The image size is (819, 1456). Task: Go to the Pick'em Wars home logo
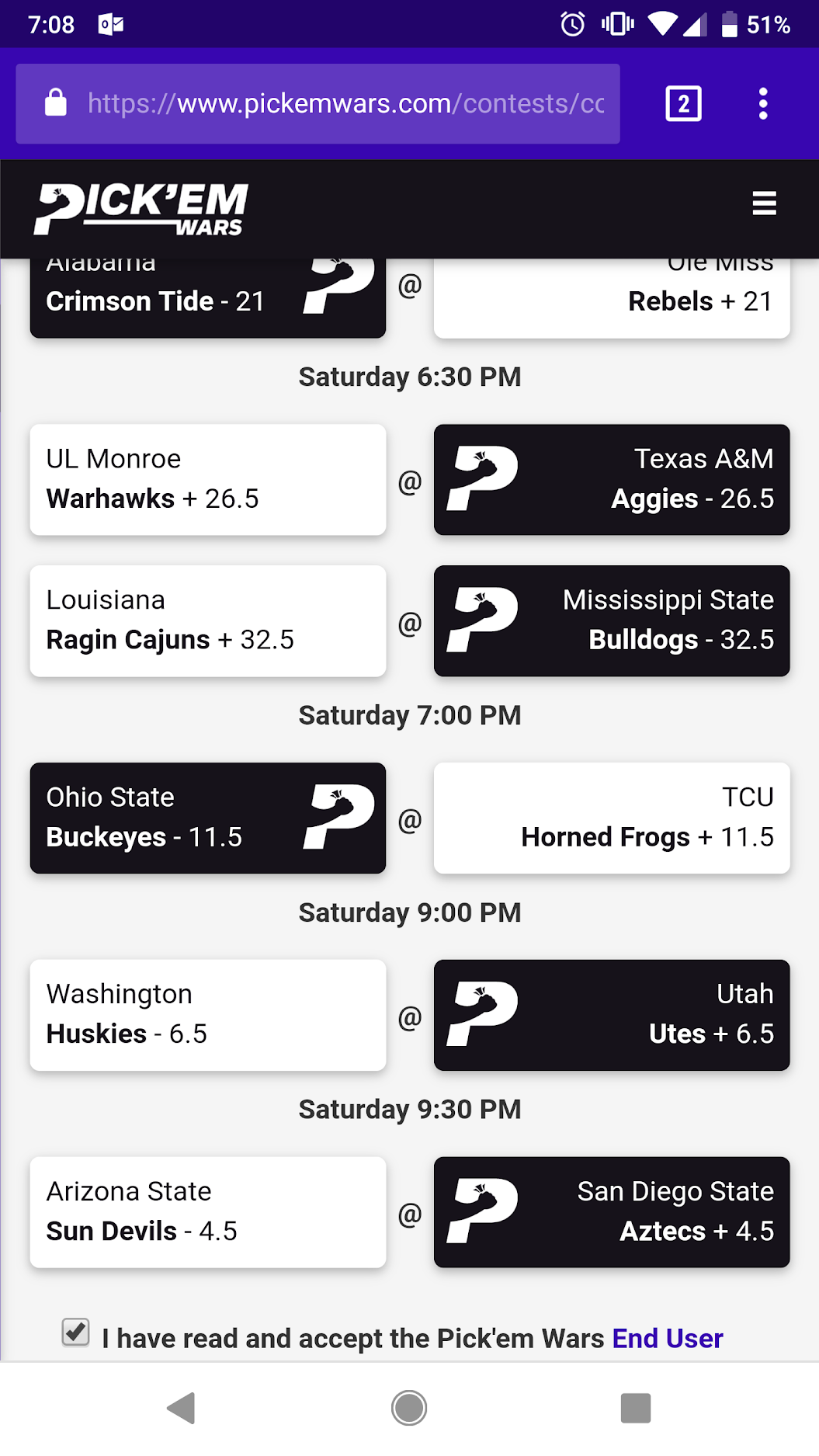[141, 208]
